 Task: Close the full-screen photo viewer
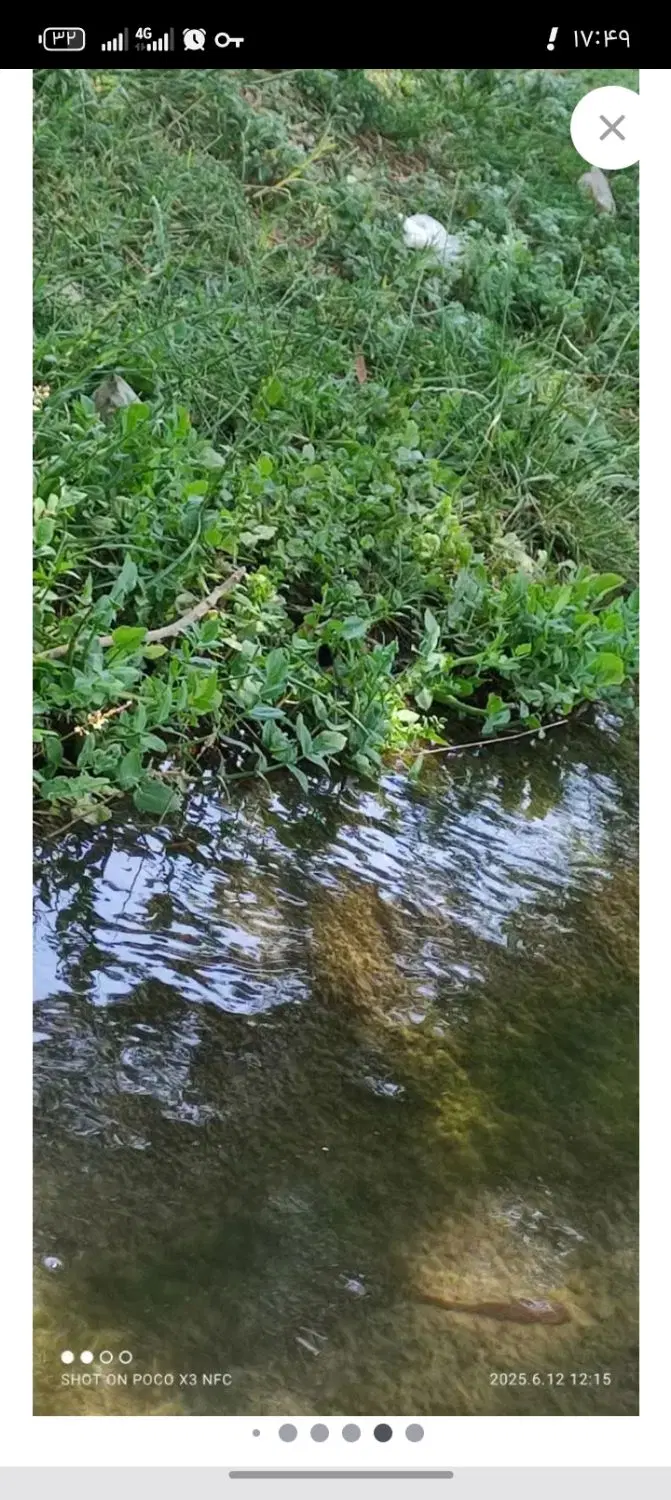pos(612,128)
